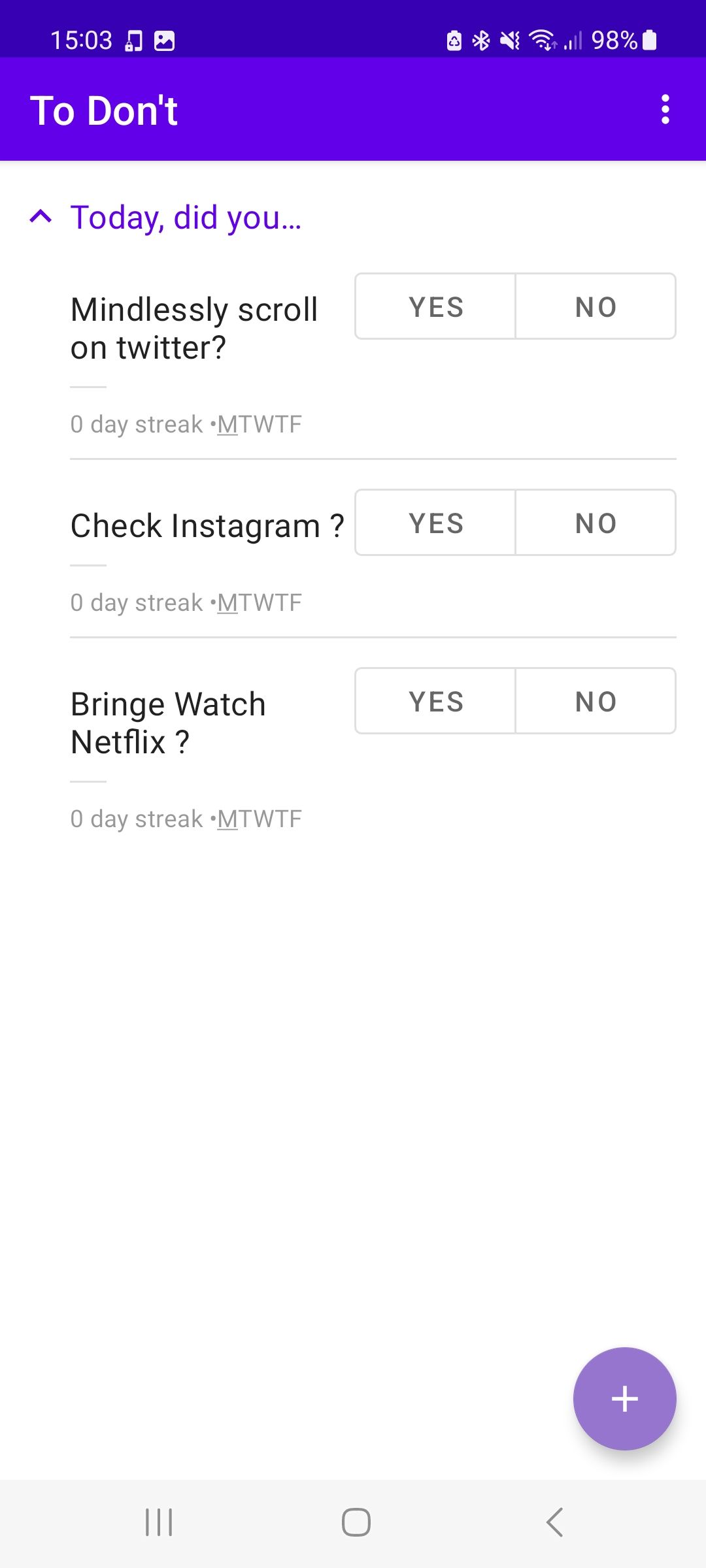The height and width of the screenshot is (1568, 706).
Task: Answer NO for Mindlessly scroll on twitter
Action: [596, 306]
